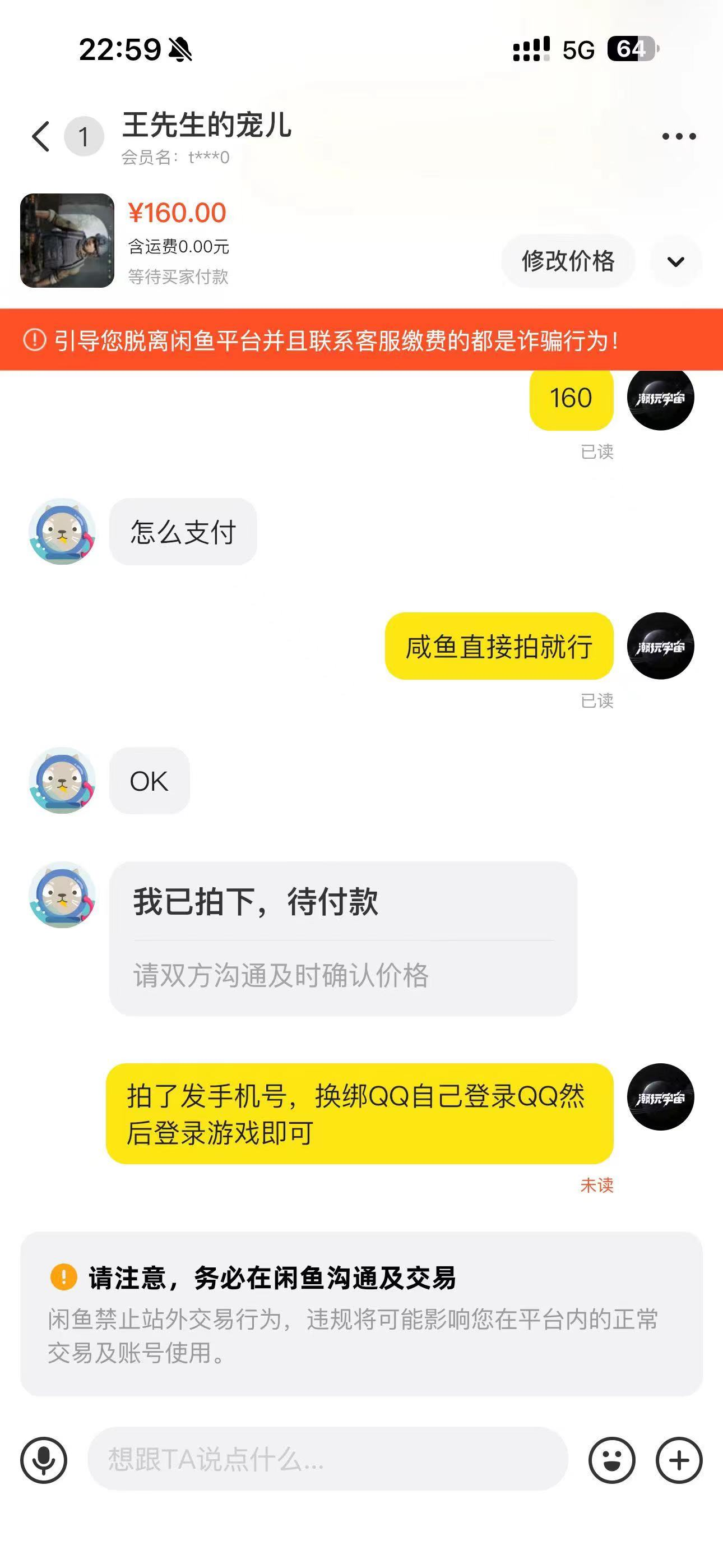This screenshot has height=1568, width=723.
Task: Open the plus attachments menu
Action: pyautogui.click(x=679, y=1460)
